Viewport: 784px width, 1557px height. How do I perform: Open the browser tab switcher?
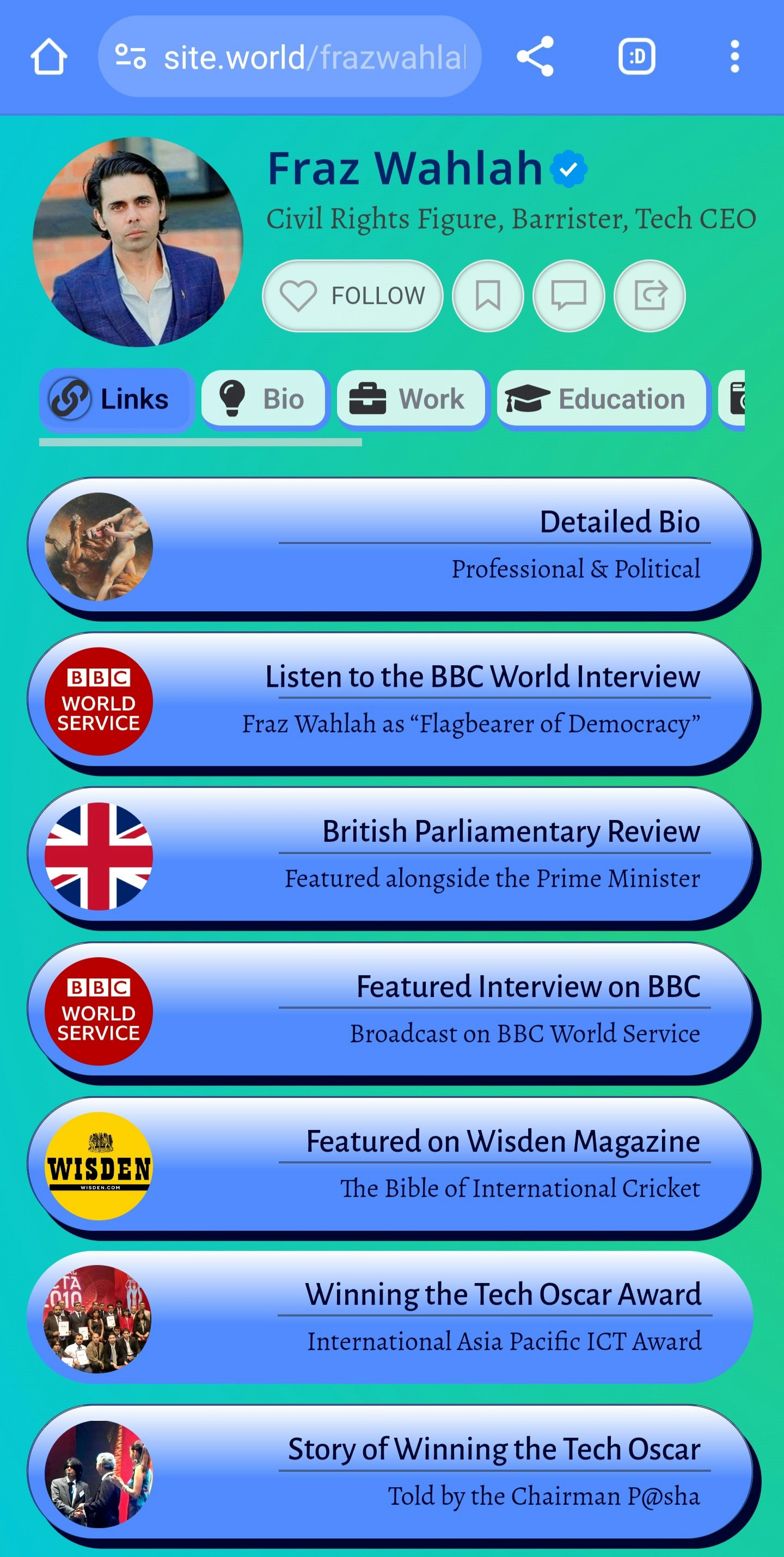(636, 57)
